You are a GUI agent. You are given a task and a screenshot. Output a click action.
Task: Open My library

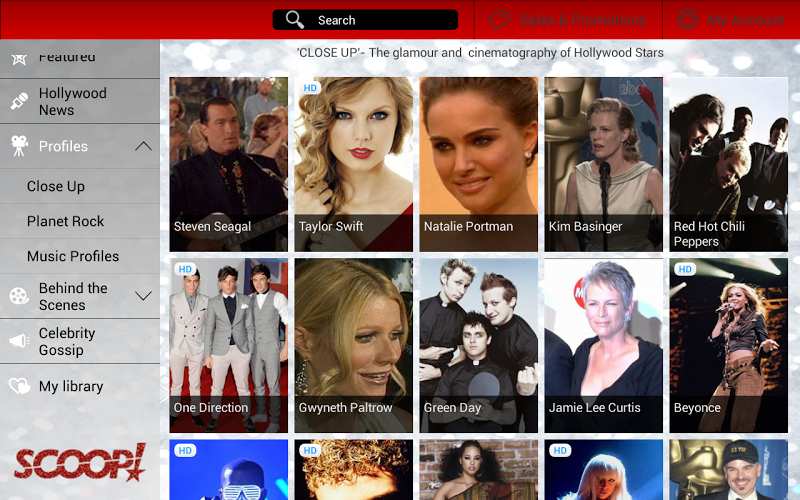click(71, 386)
